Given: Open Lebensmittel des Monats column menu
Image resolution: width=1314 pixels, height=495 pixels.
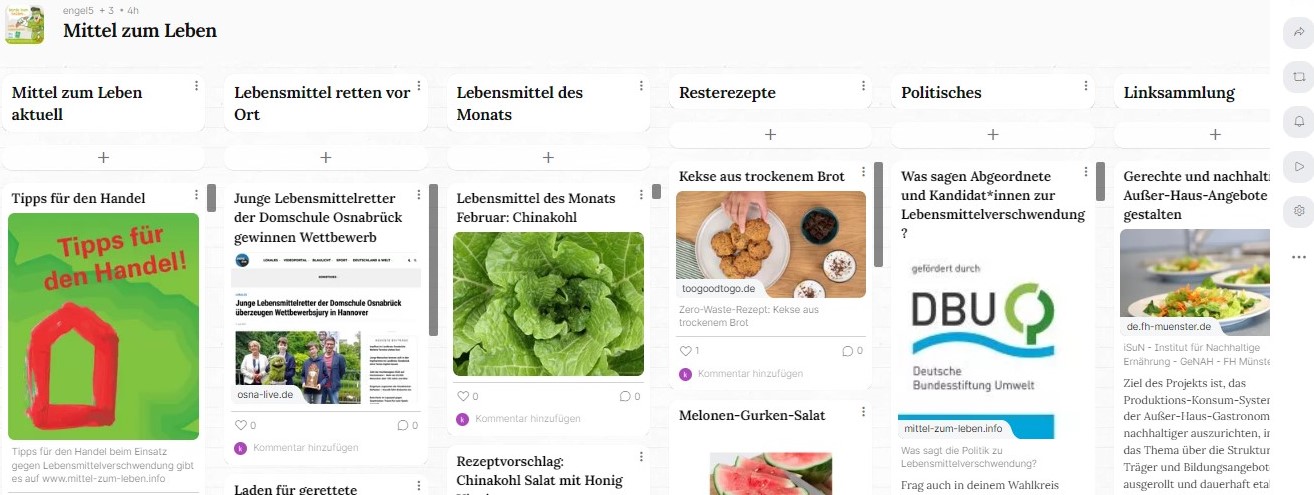Looking at the screenshot, I should click(641, 86).
